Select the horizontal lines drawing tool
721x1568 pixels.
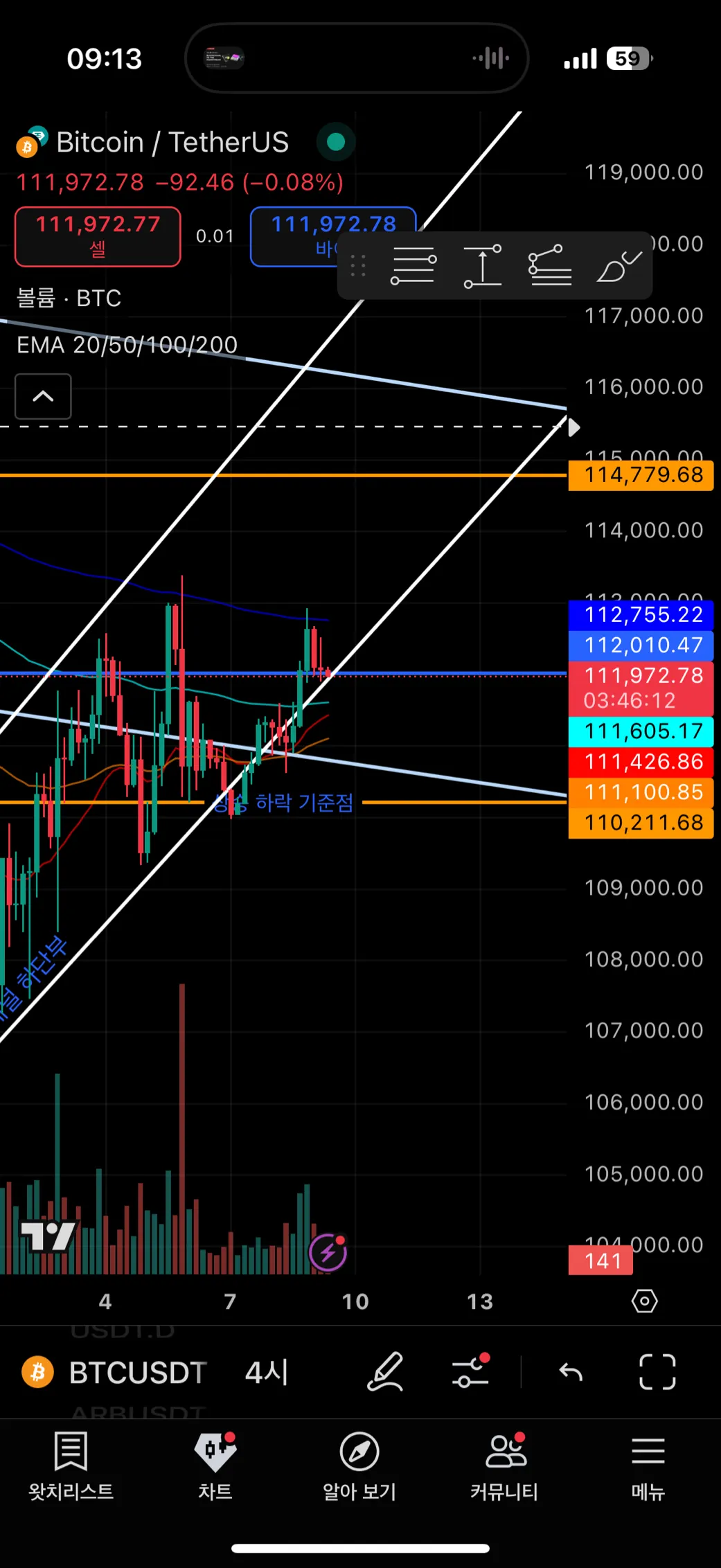(413, 266)
